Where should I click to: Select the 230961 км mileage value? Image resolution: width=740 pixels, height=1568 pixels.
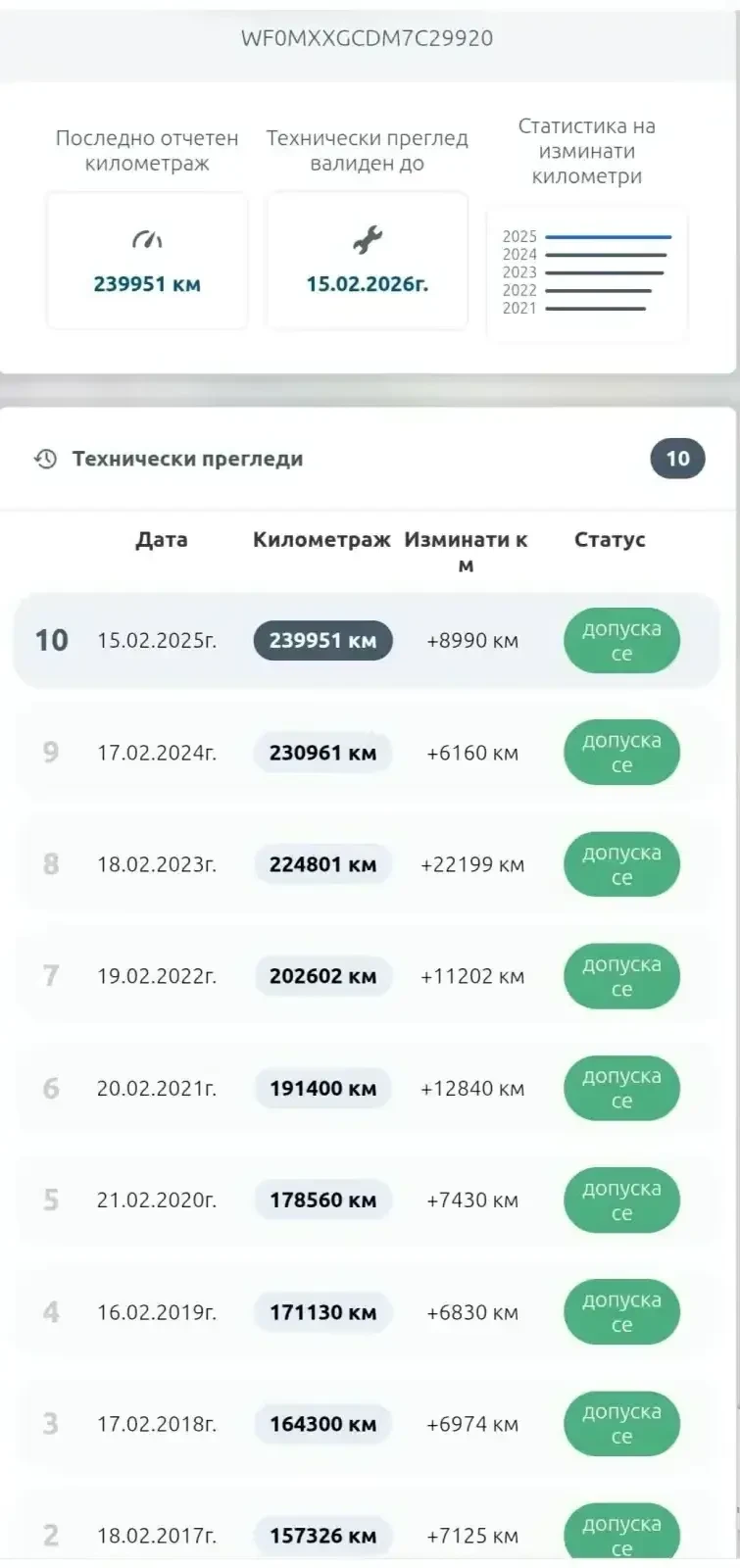(x=322, y=753)
